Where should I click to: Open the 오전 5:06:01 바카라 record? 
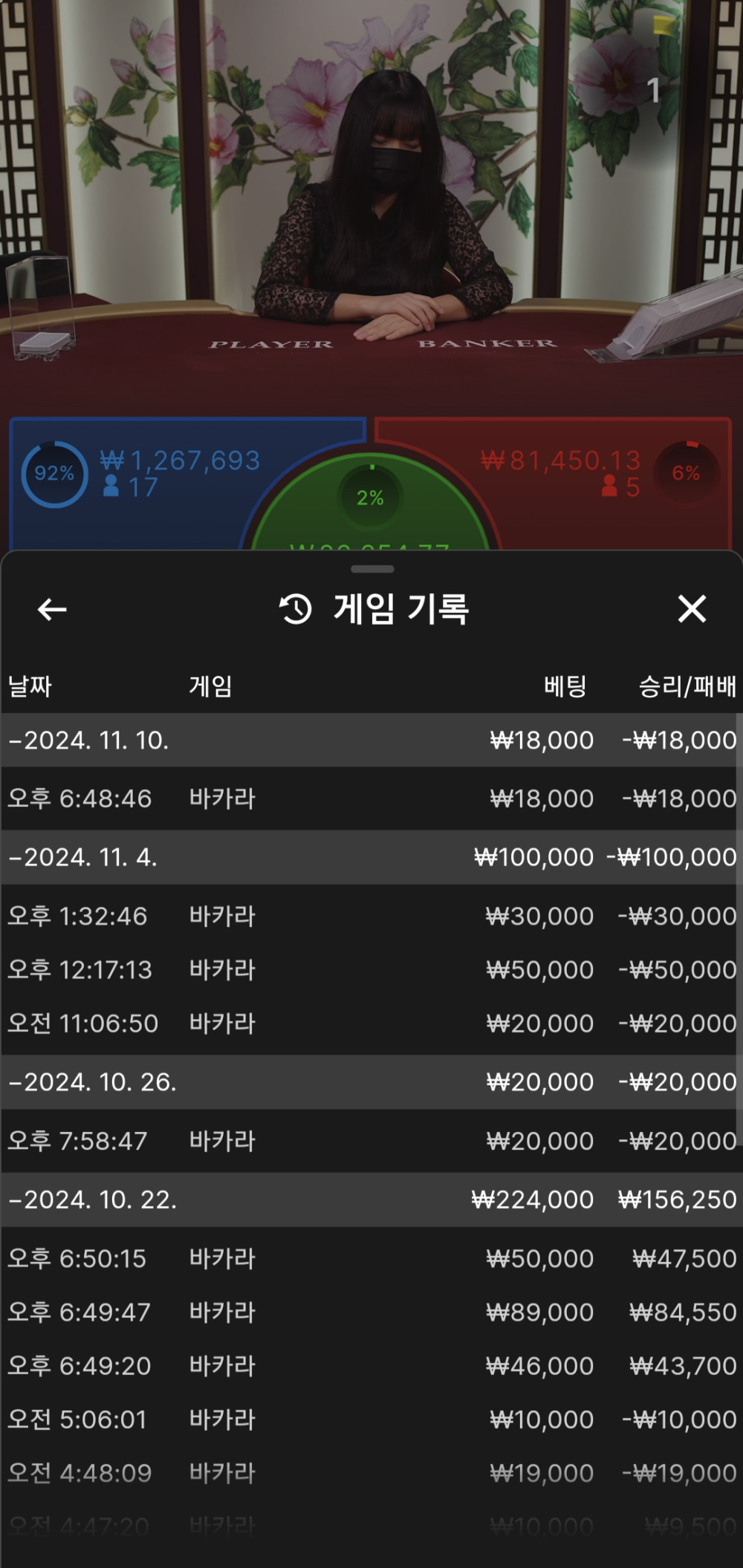[370, 1419]
